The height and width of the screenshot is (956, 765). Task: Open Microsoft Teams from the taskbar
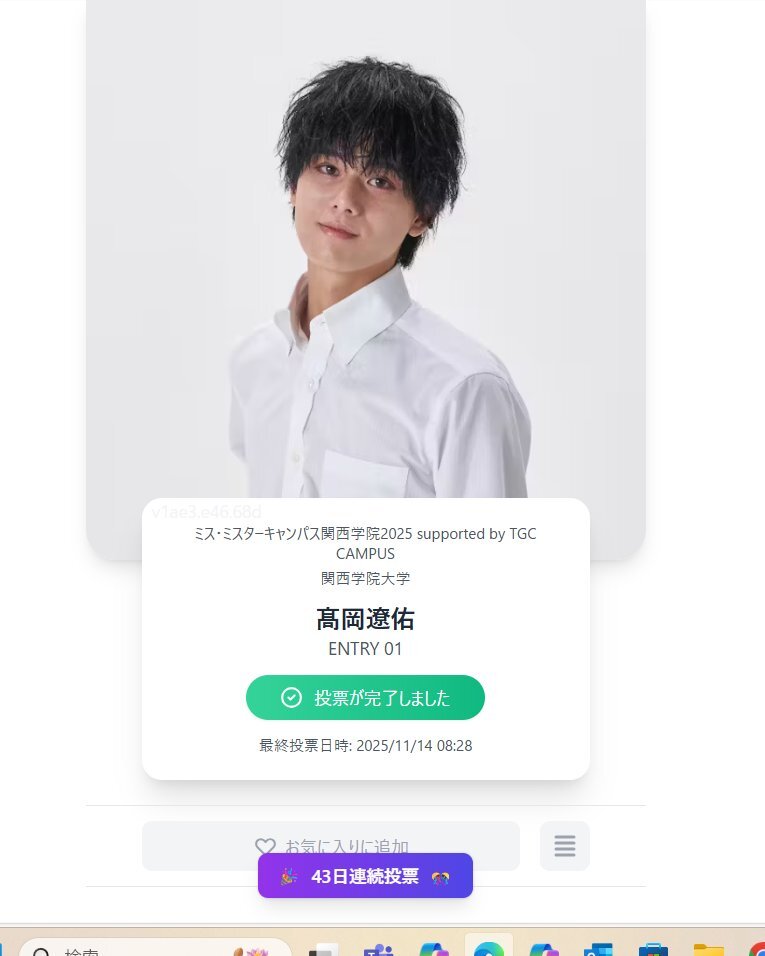pos(378,948)
